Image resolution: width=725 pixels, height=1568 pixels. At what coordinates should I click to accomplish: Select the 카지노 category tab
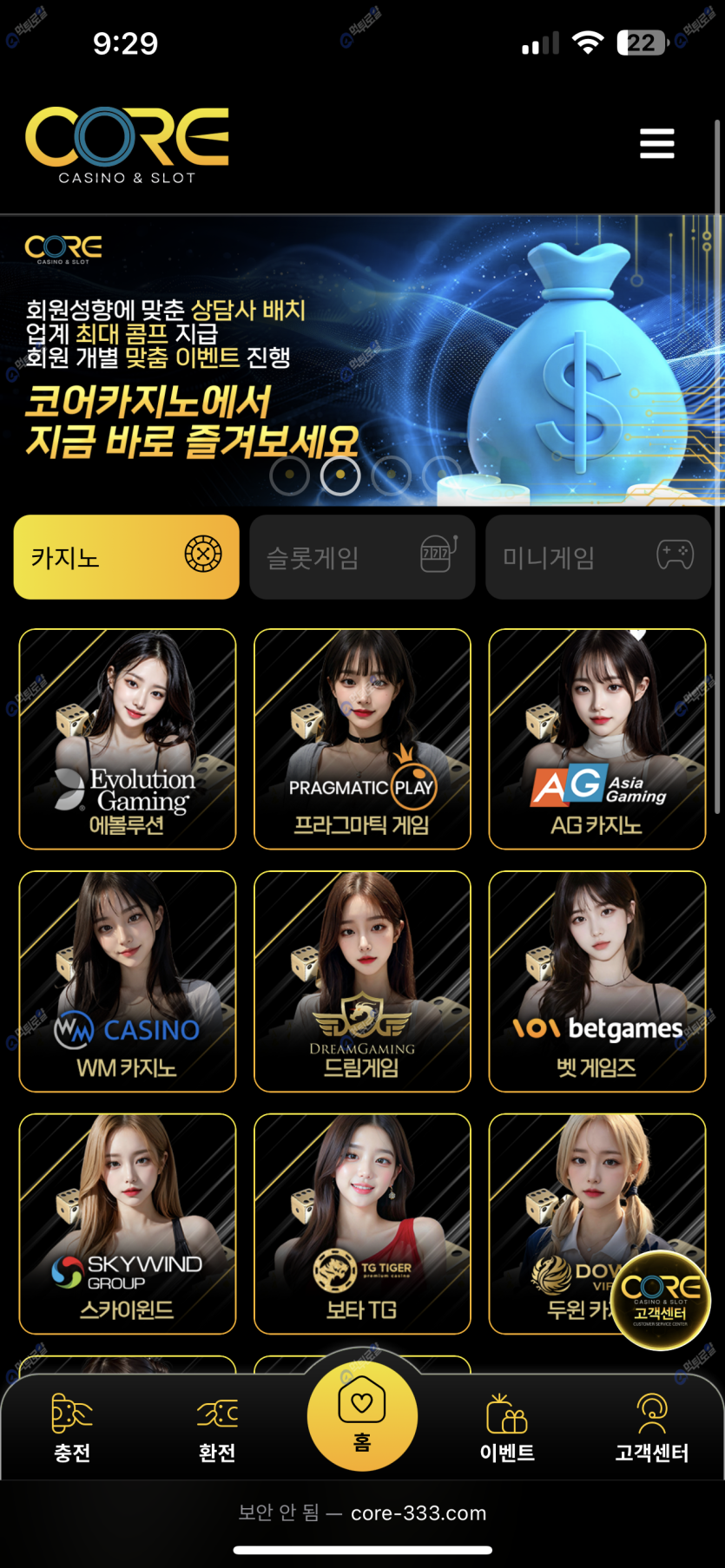point(127,557)
